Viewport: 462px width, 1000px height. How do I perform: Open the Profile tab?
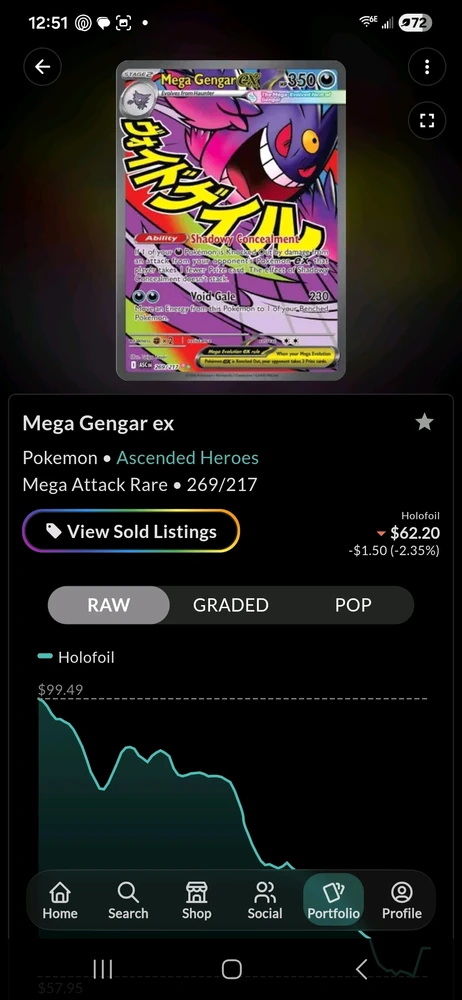(x=401, y=901)
